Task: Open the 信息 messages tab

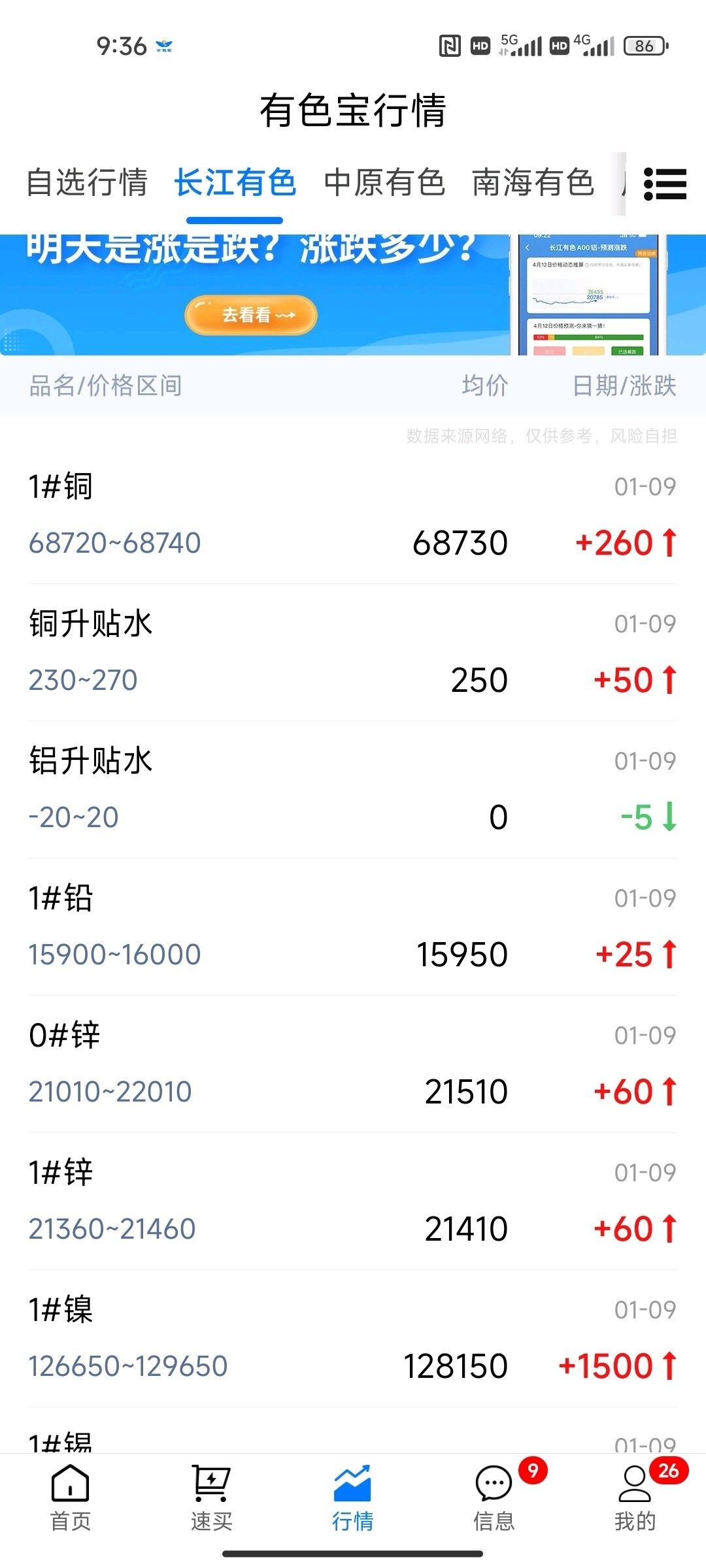Action: 494,1497
